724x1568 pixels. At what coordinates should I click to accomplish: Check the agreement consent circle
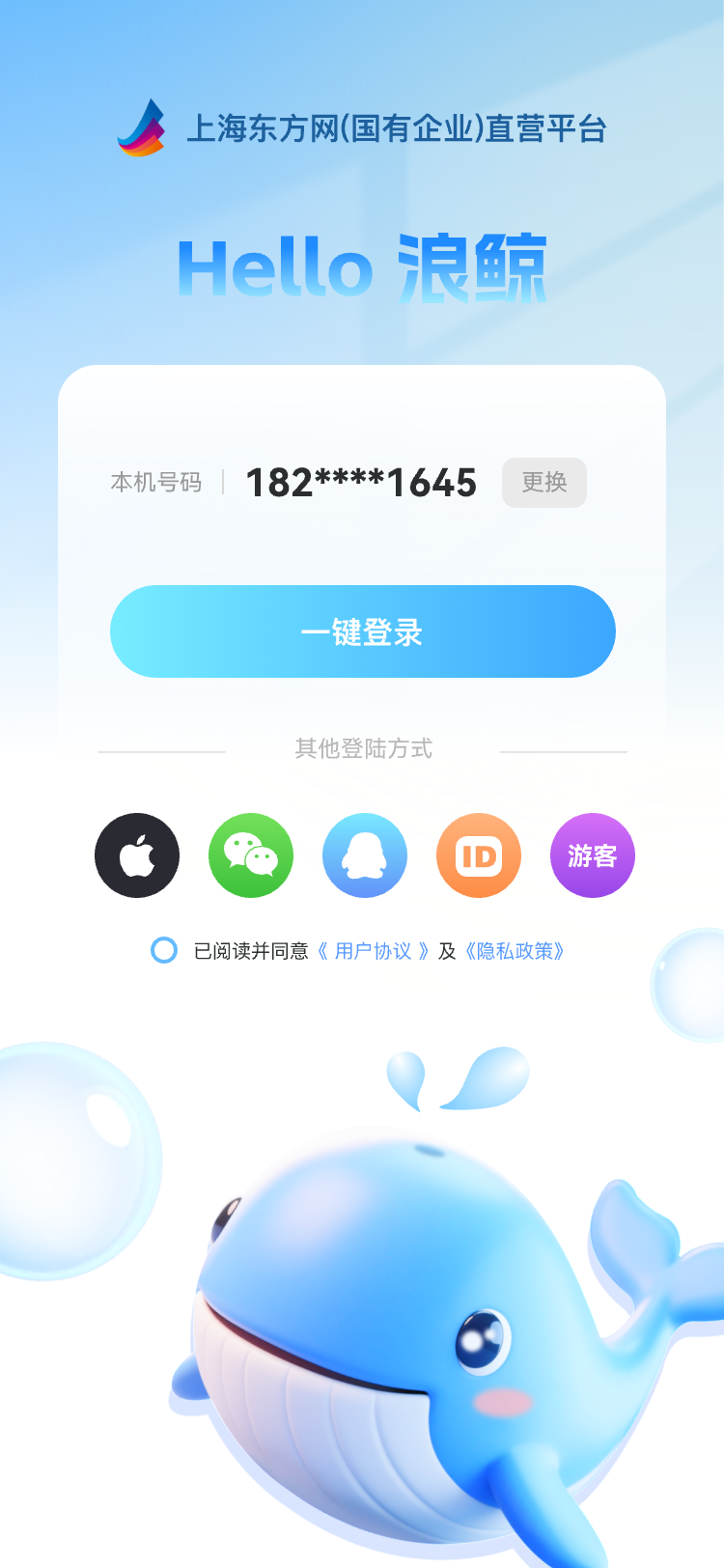pos(164,951)
